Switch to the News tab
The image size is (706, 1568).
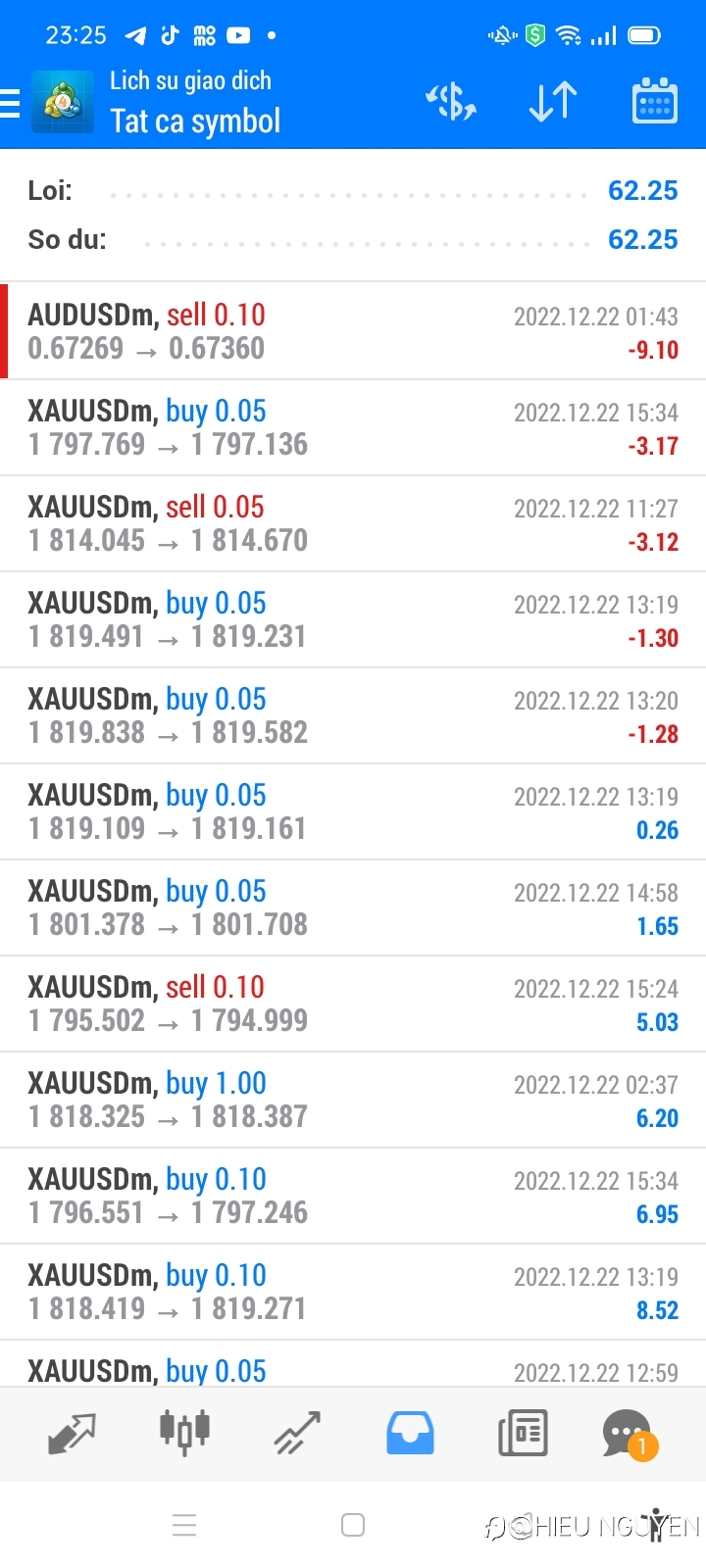pos(523,1434)
